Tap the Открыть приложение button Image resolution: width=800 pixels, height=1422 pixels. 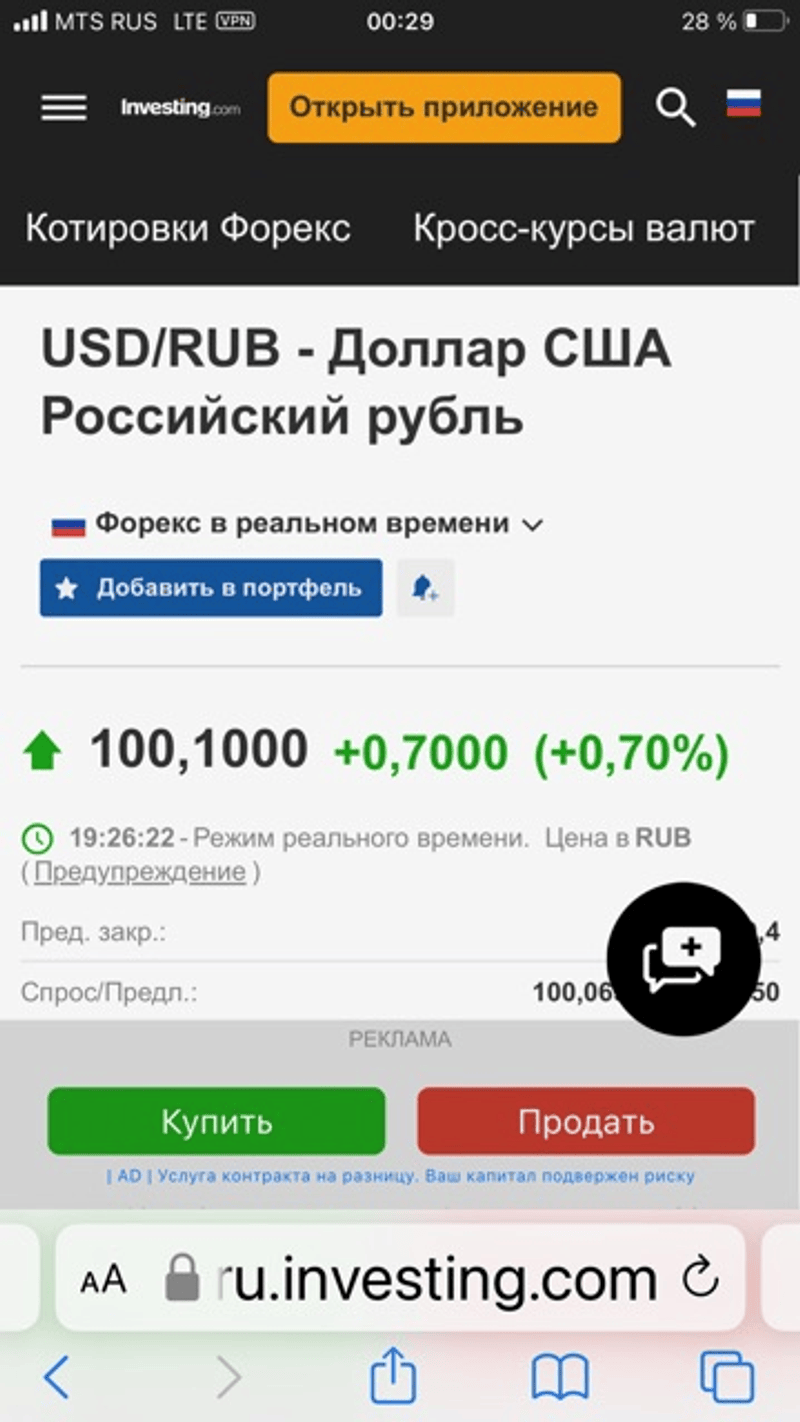pos(444,108)
